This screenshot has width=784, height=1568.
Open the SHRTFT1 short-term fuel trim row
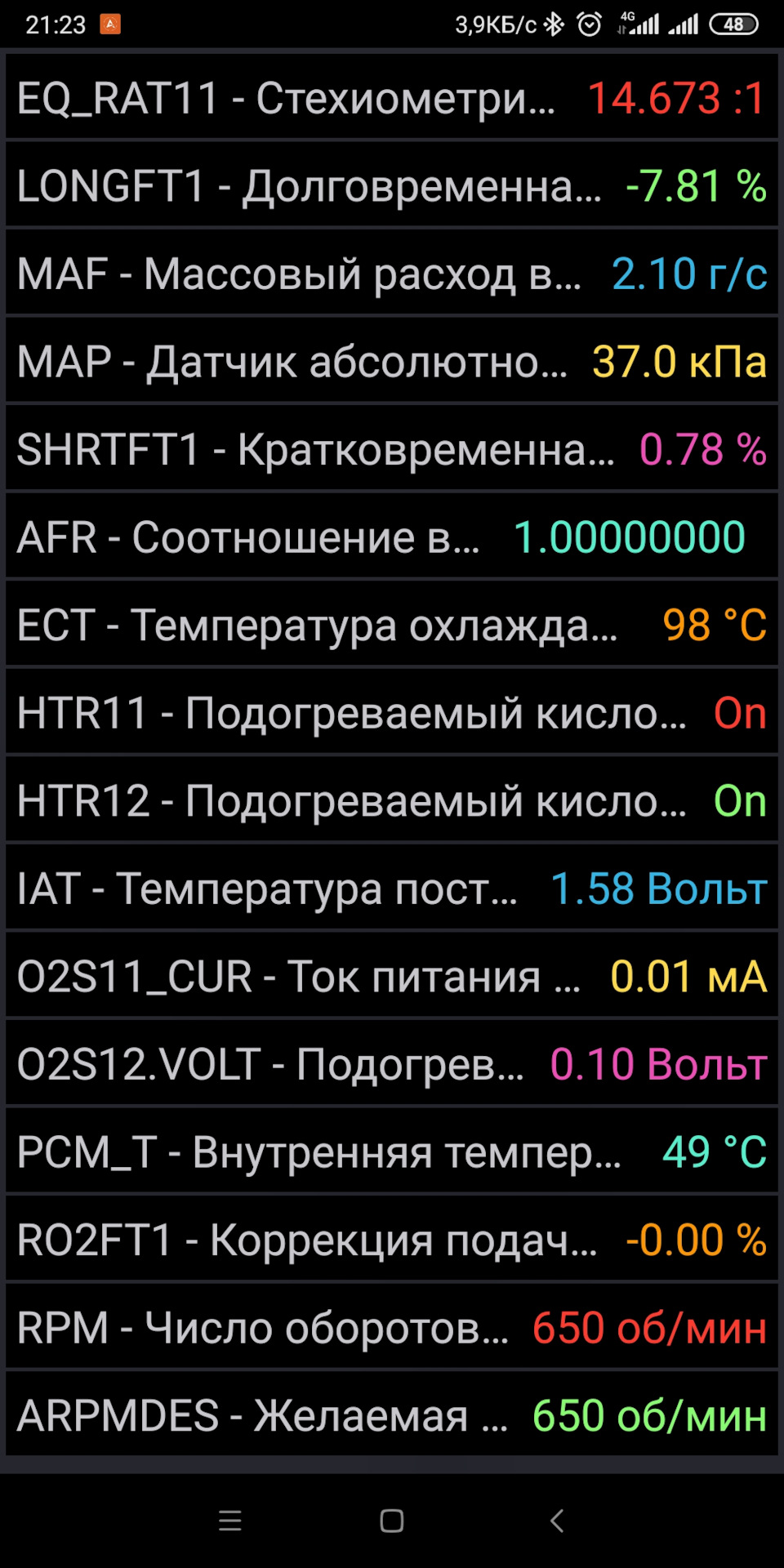[x=392, y=449]
